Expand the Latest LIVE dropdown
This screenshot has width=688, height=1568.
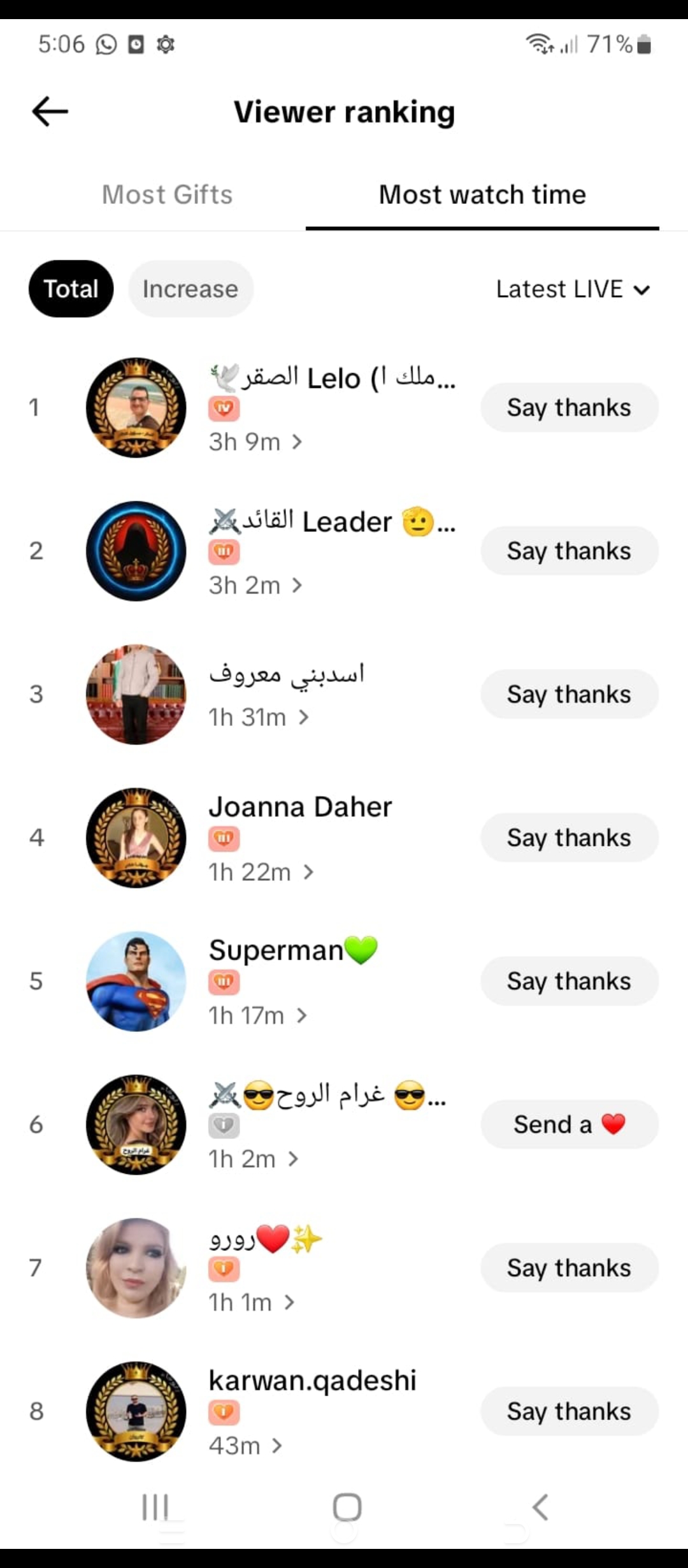[573, 289]
